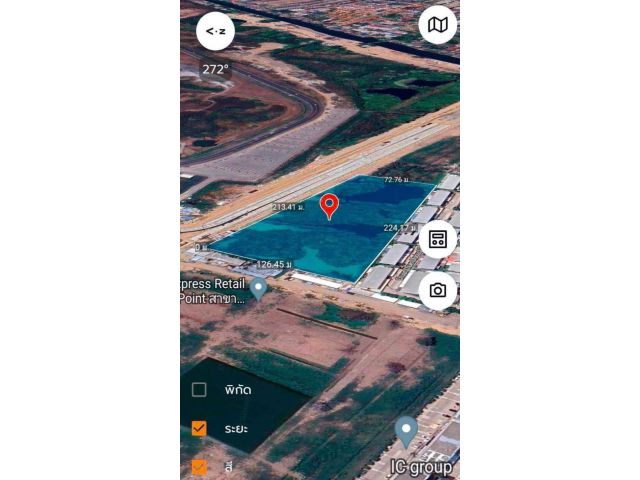Open the area calculator button
Viewport: 640px width, 480px height.
(x=437, y=240)
